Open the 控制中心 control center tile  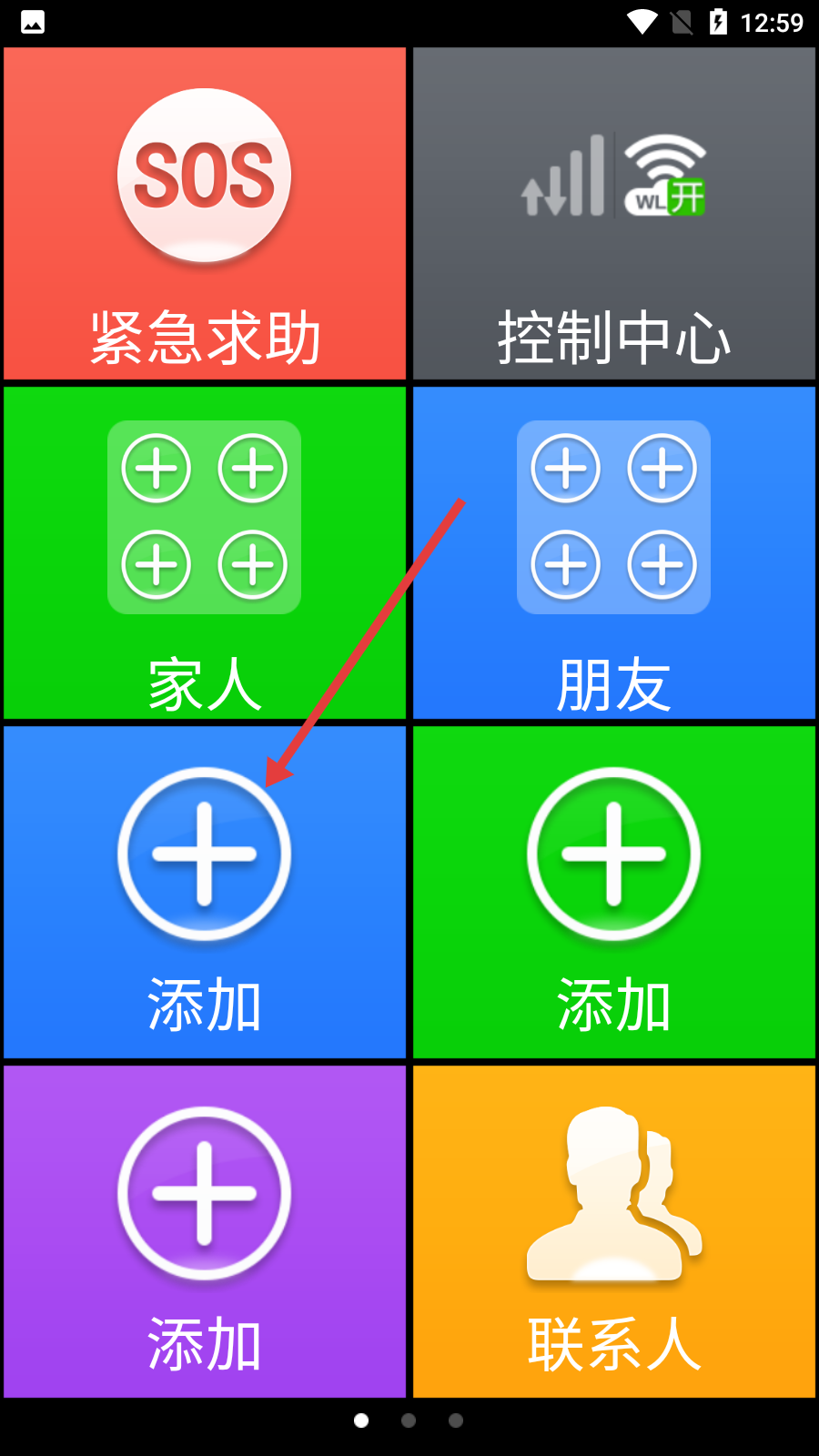(614, 214)
